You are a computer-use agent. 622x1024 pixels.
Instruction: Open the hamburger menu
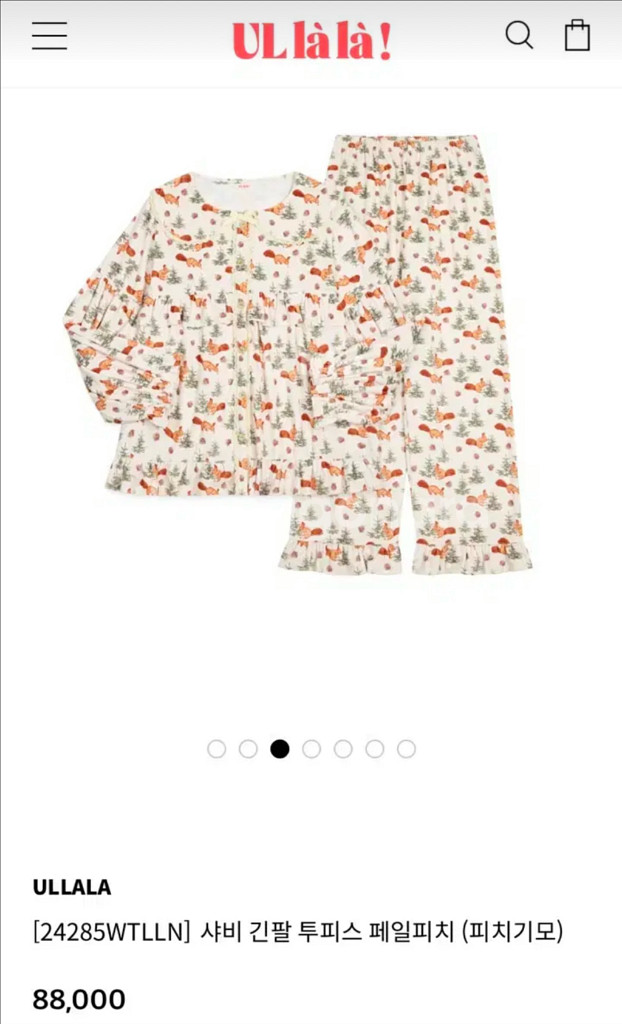(x=49, y=36)
